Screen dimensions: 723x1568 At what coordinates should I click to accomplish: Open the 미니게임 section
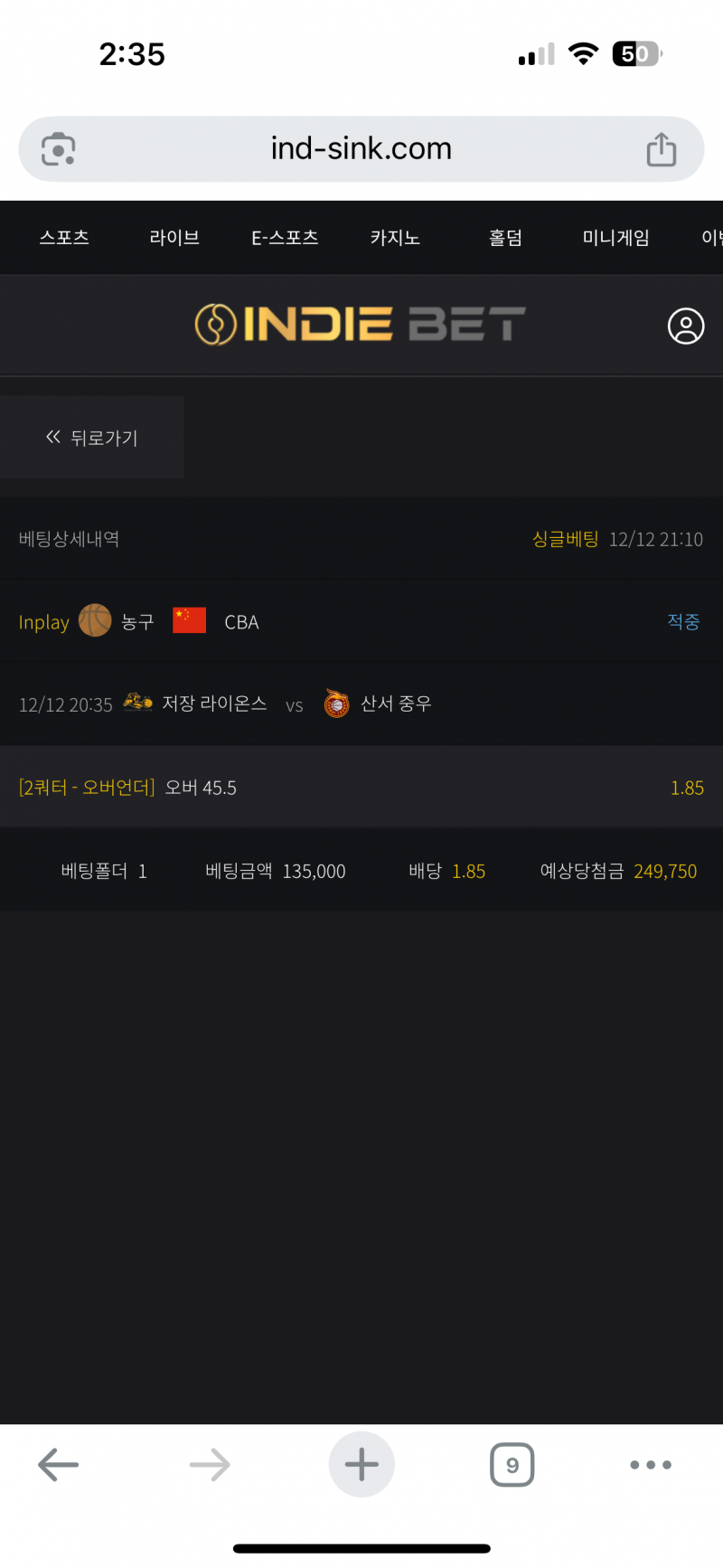[615, 238]
